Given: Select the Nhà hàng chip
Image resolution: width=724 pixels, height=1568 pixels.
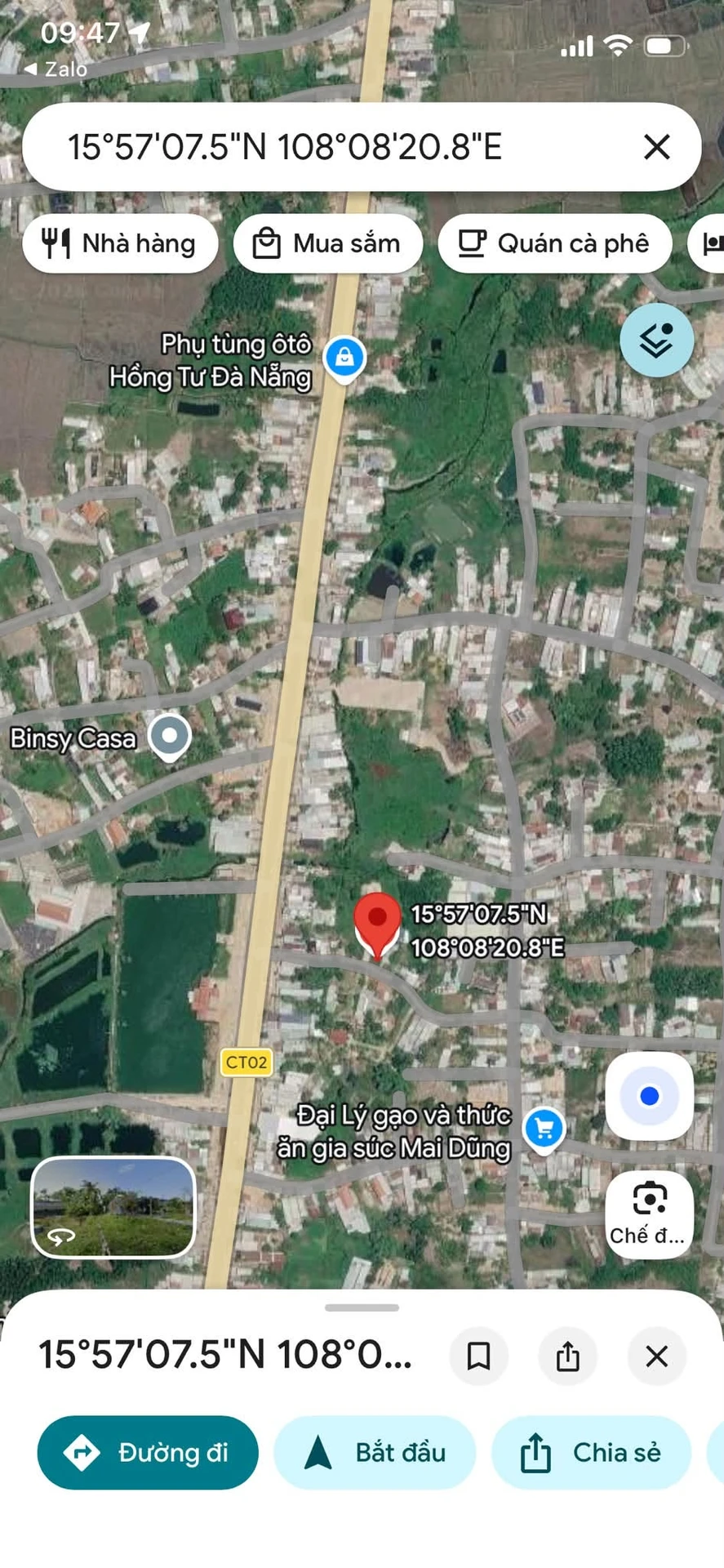Looking at the screenshot, I should pyautogui.click(x=121, y=243).
